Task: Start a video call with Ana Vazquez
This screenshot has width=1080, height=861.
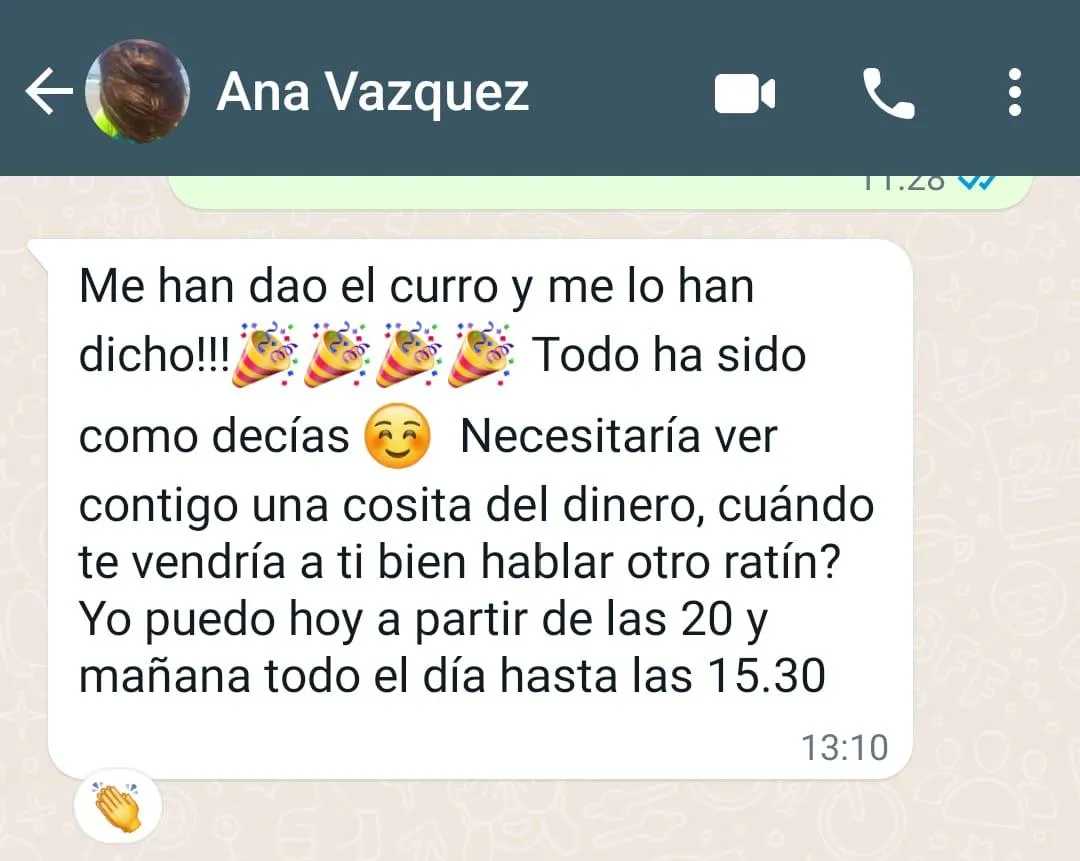Action: [745, 94]
